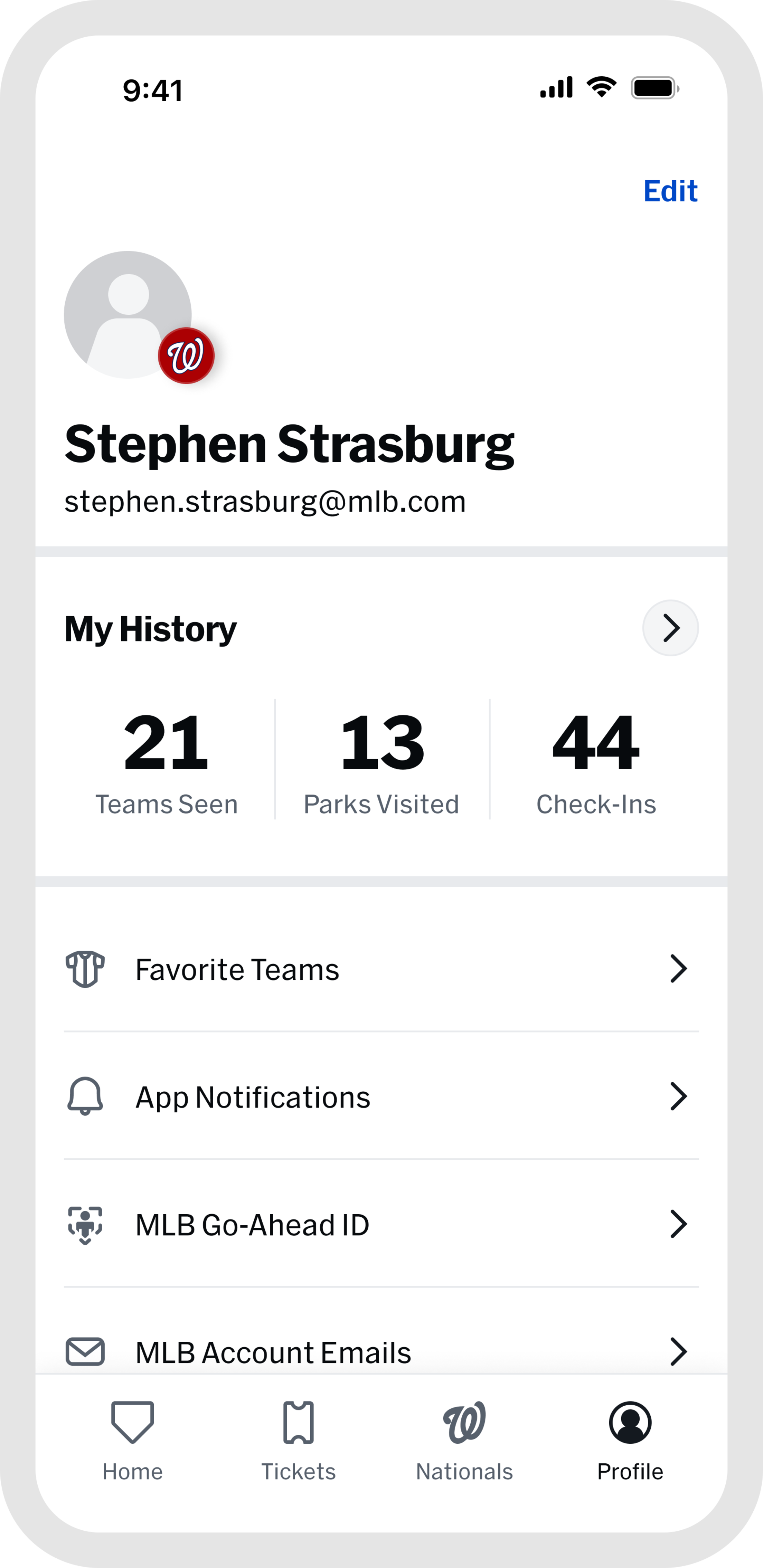Open App Notifications settings

(x=381, y=1097)
